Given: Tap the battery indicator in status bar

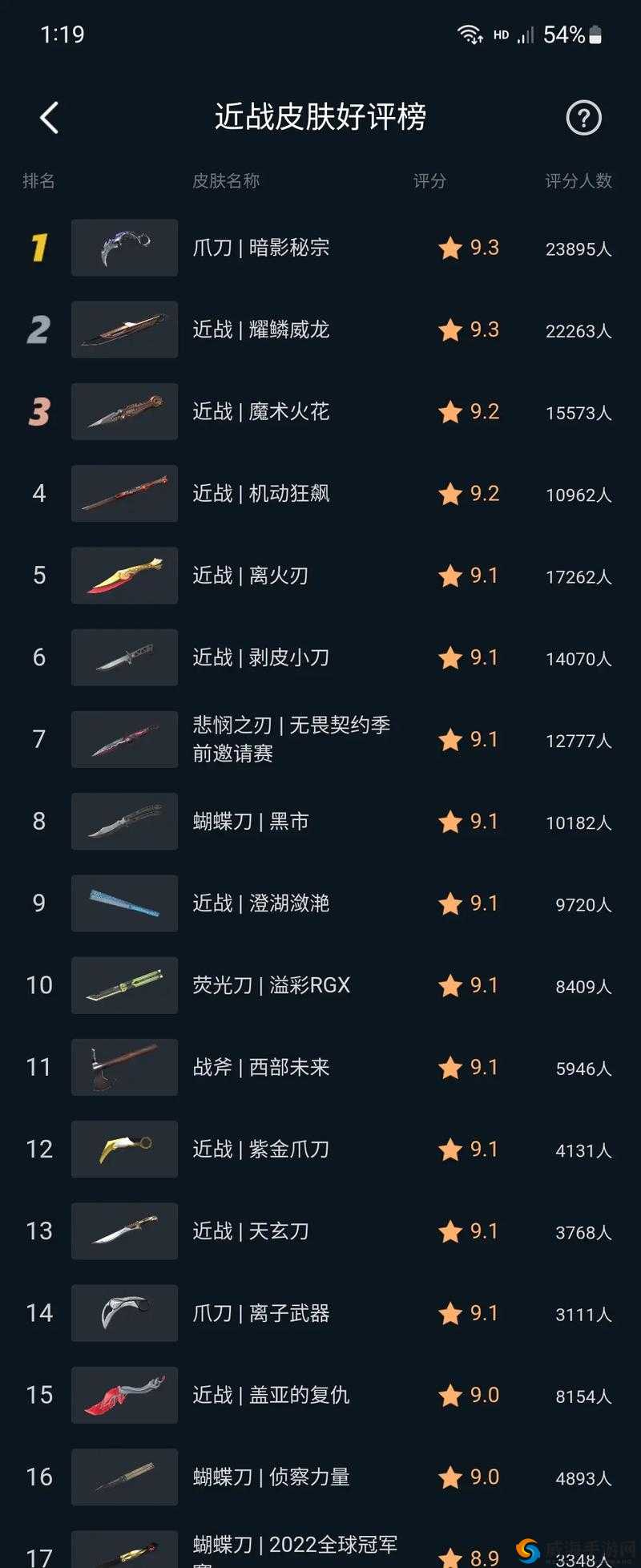Looking at the screenshot, I should pyautogui.click(x=597, y=34).
